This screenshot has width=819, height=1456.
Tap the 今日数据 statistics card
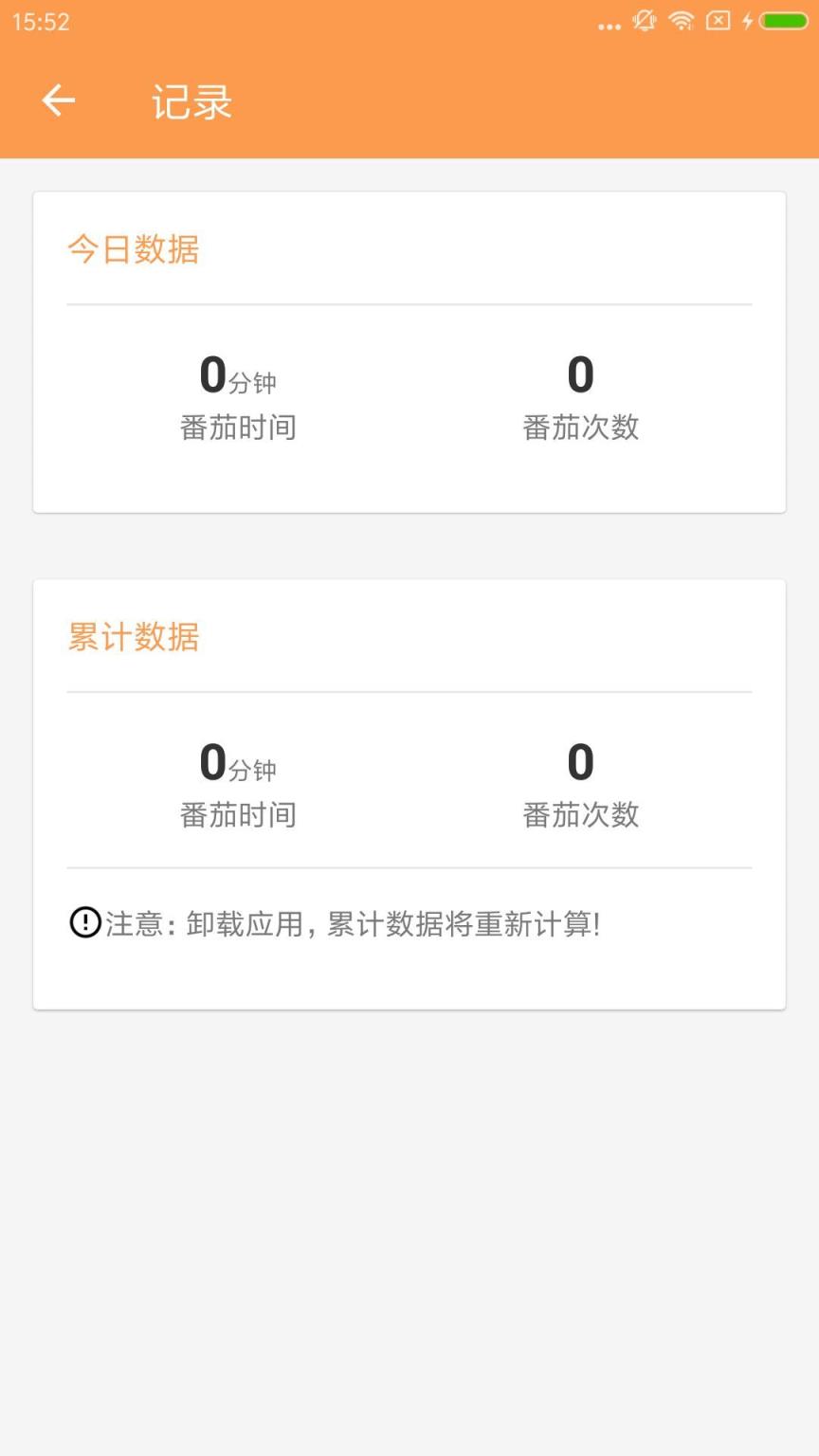[x=409, y=351]
